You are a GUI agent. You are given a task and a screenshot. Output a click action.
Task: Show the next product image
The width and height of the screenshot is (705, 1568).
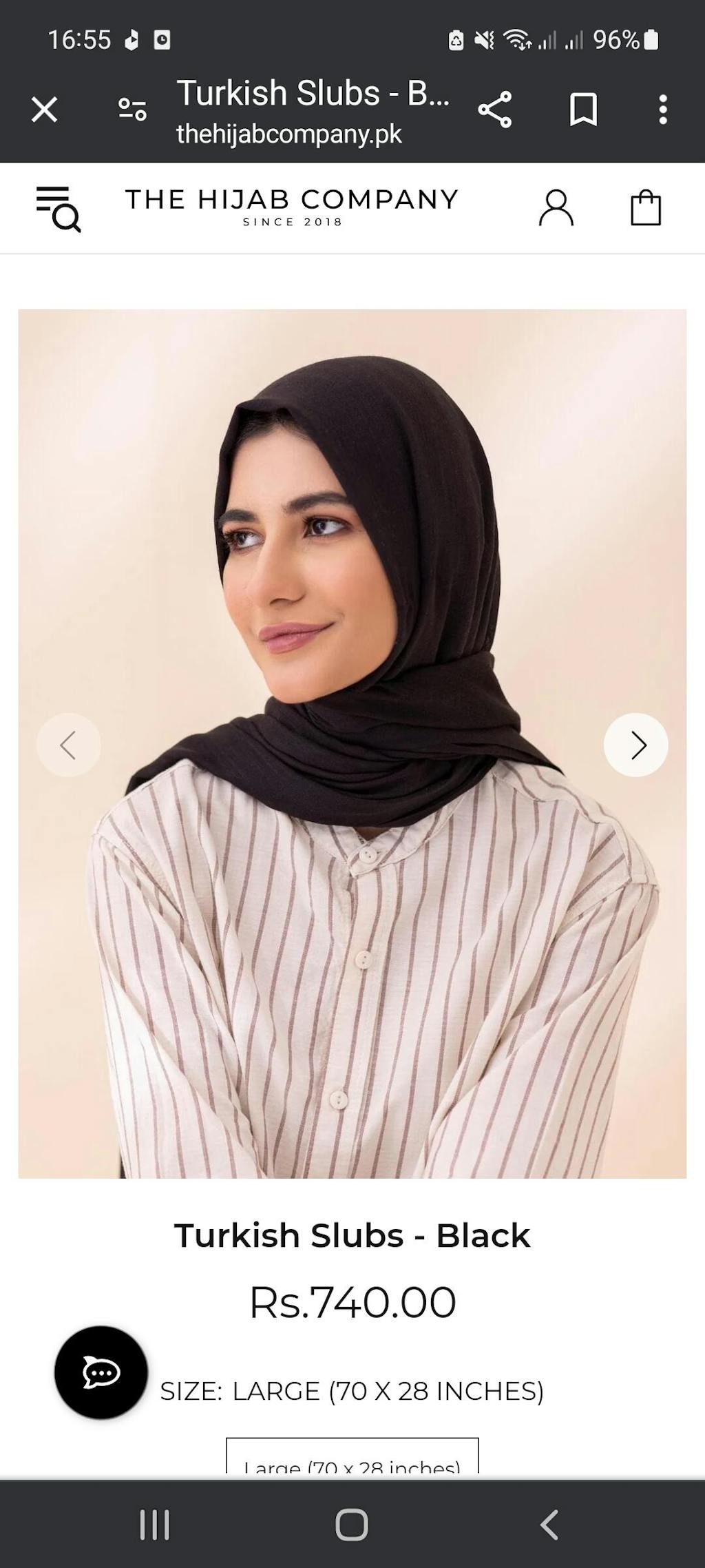635,745
